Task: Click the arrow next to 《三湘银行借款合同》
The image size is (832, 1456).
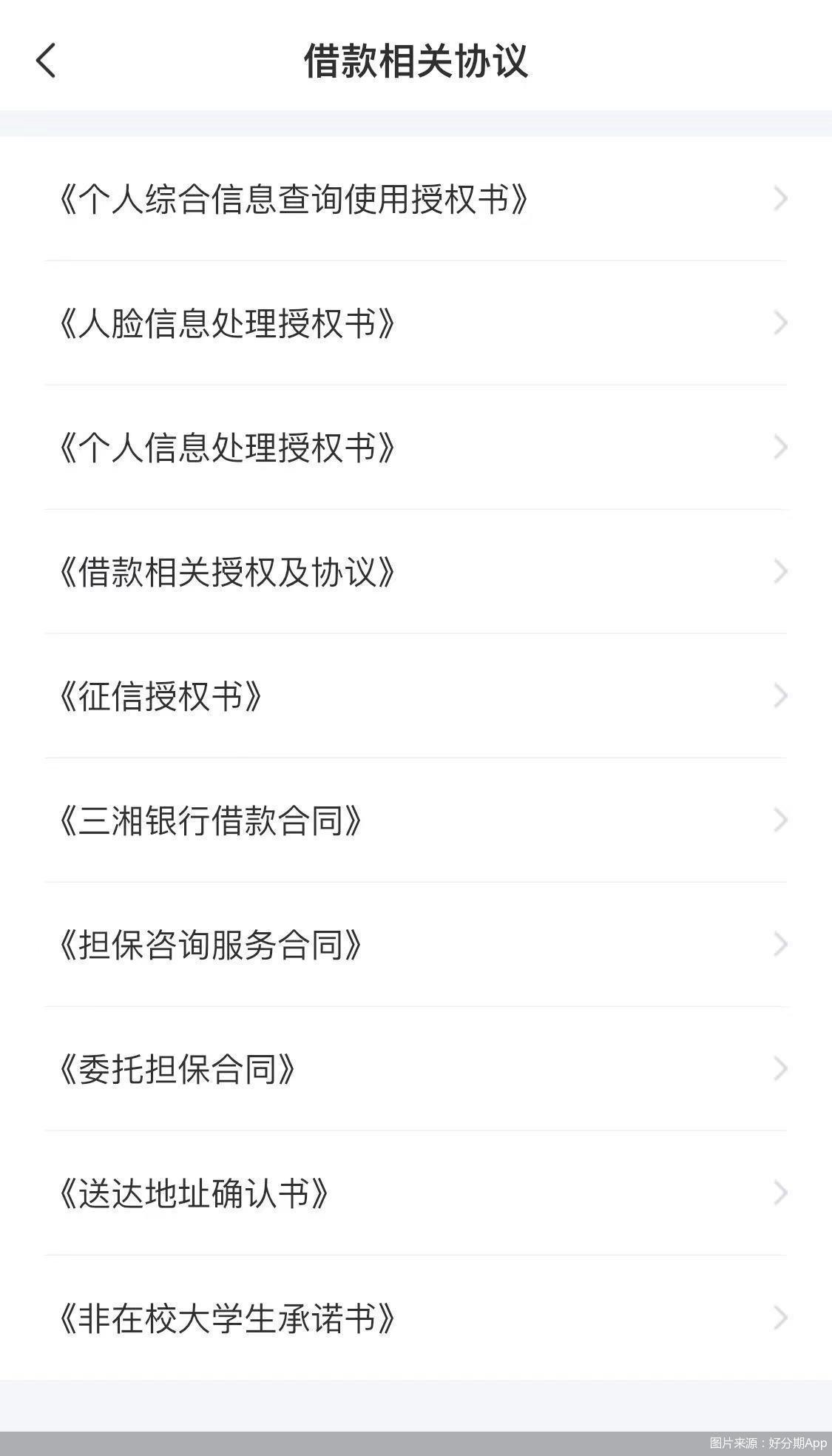Action: click(782, 819)
